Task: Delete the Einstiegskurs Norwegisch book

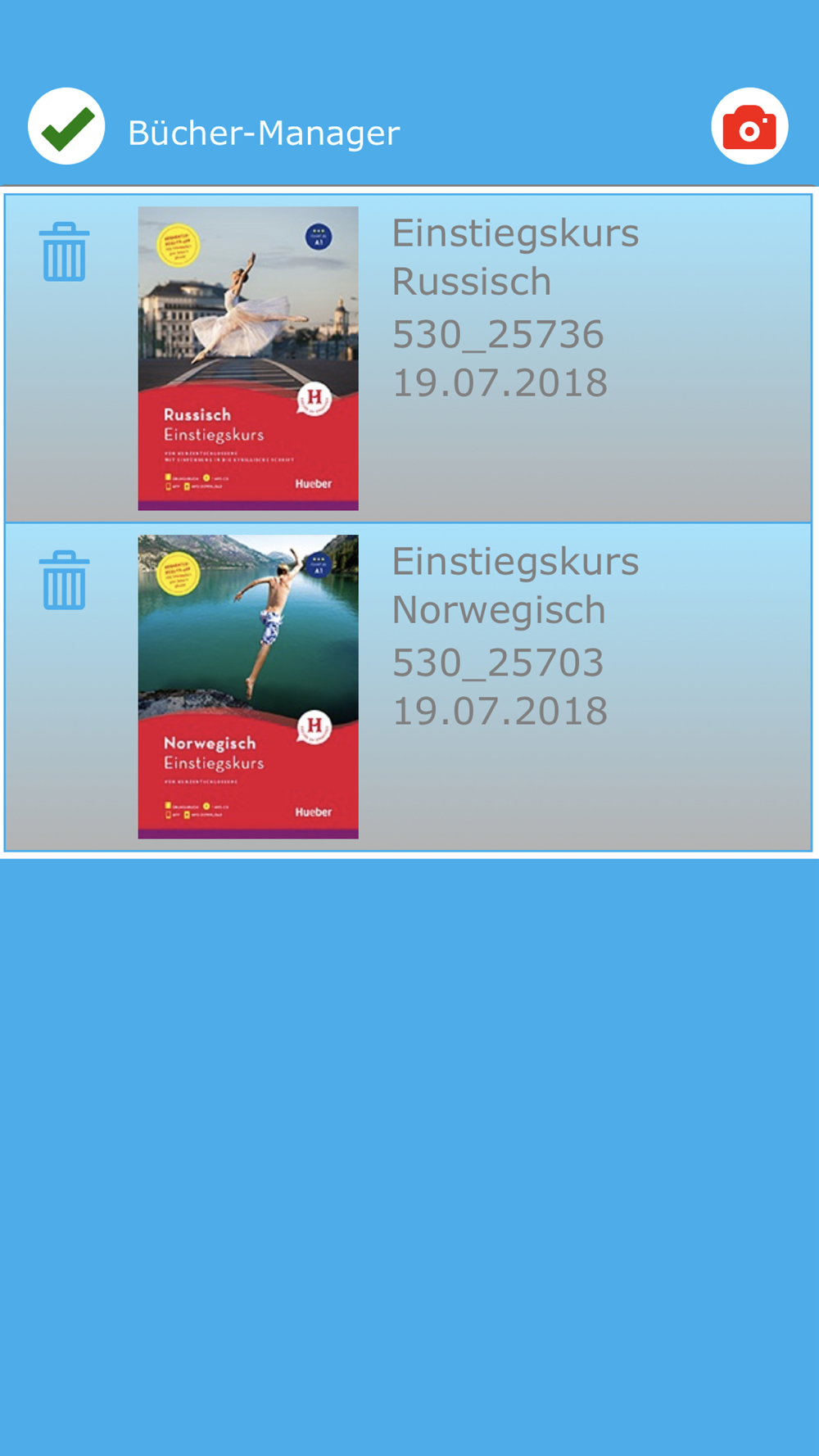Action: click(64, 581)
